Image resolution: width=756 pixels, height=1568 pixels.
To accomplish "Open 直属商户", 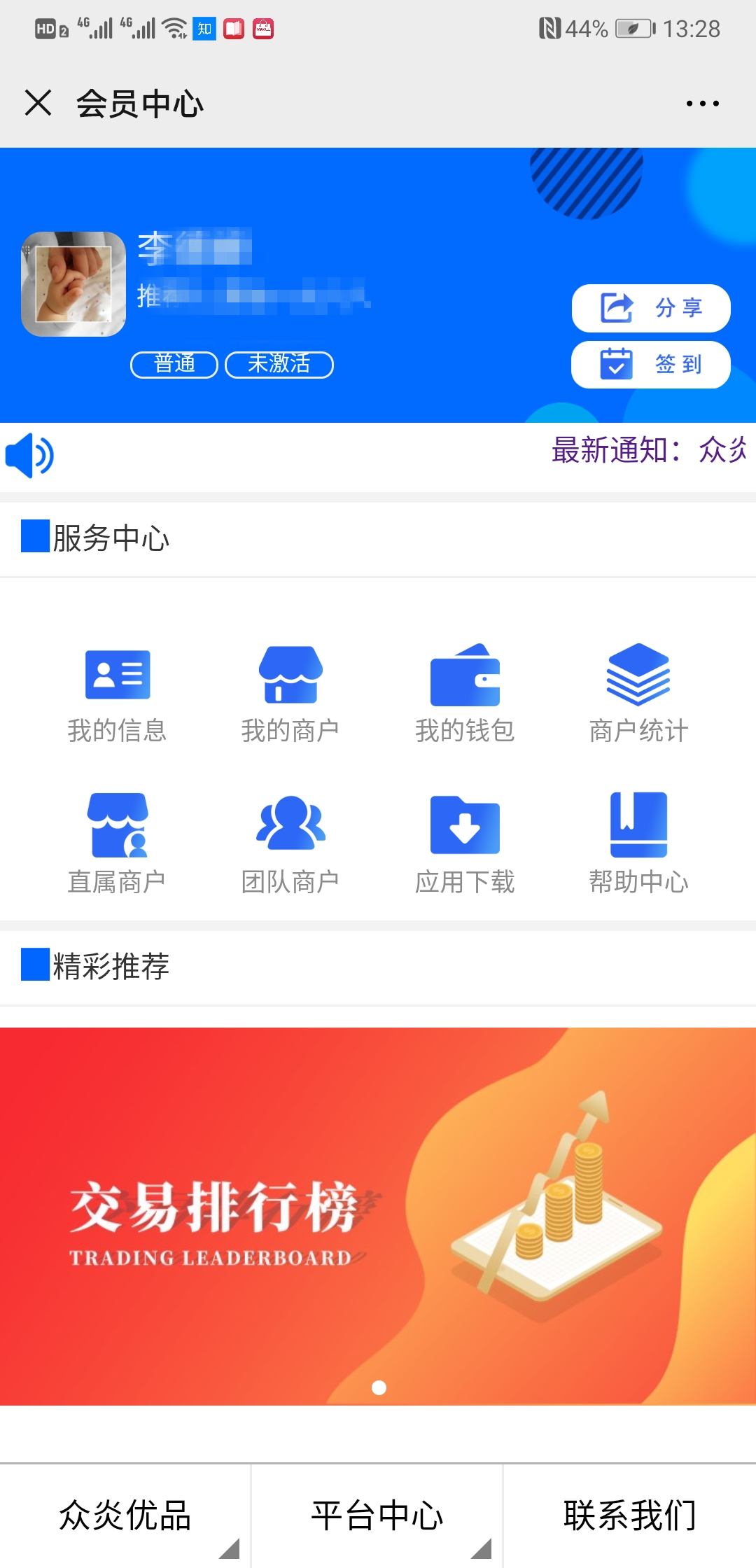I will (117, 843).
